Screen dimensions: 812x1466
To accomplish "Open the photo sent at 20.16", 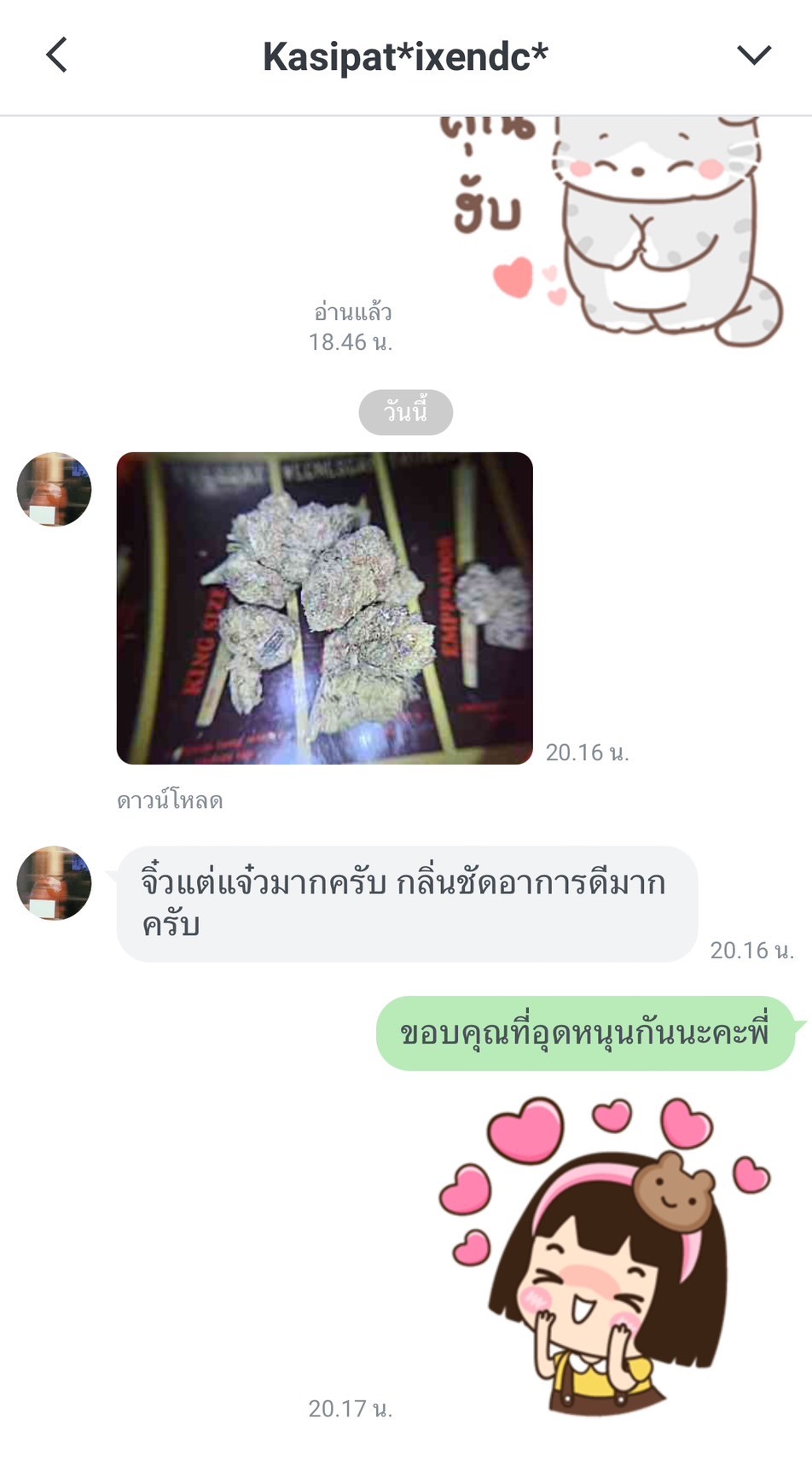I will 325,608.
